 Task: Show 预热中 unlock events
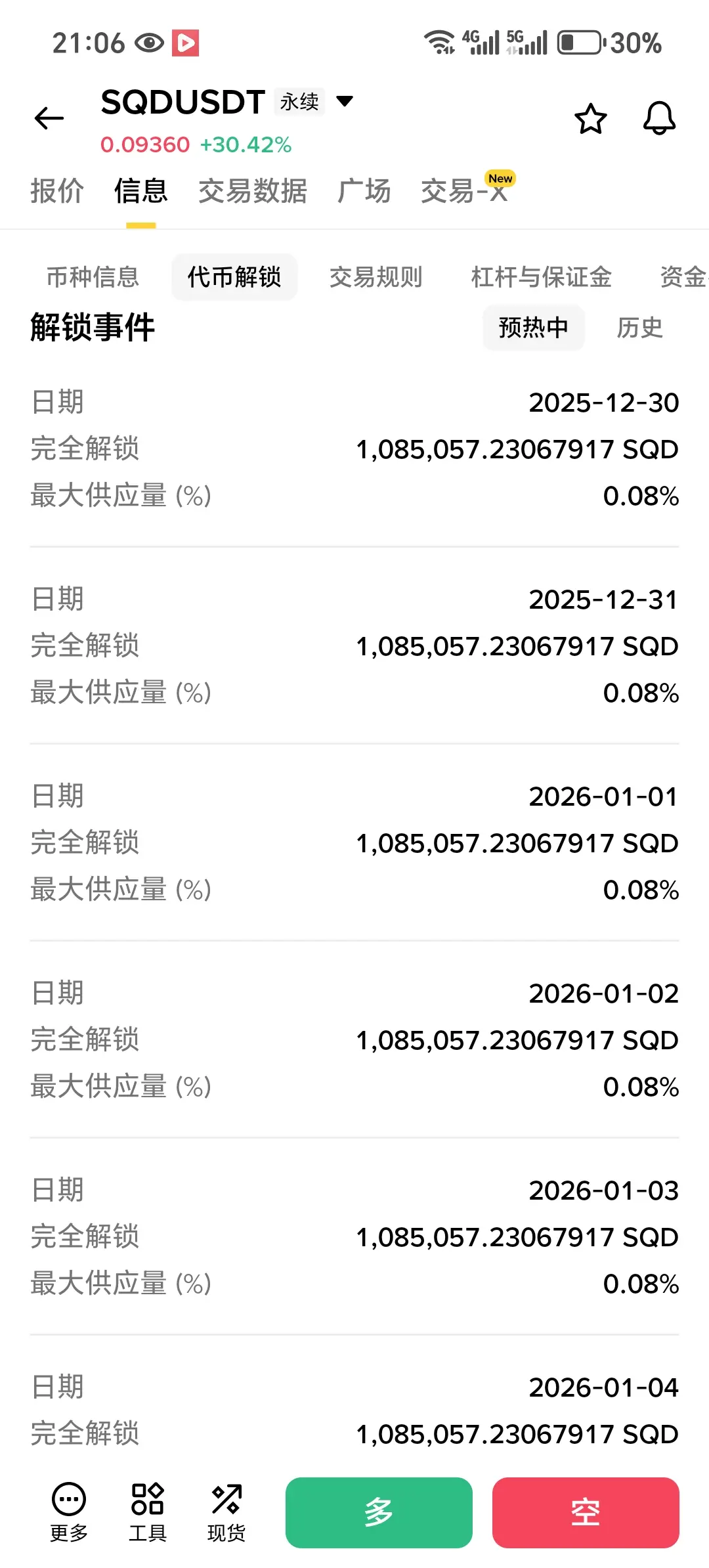coord(534,327)
